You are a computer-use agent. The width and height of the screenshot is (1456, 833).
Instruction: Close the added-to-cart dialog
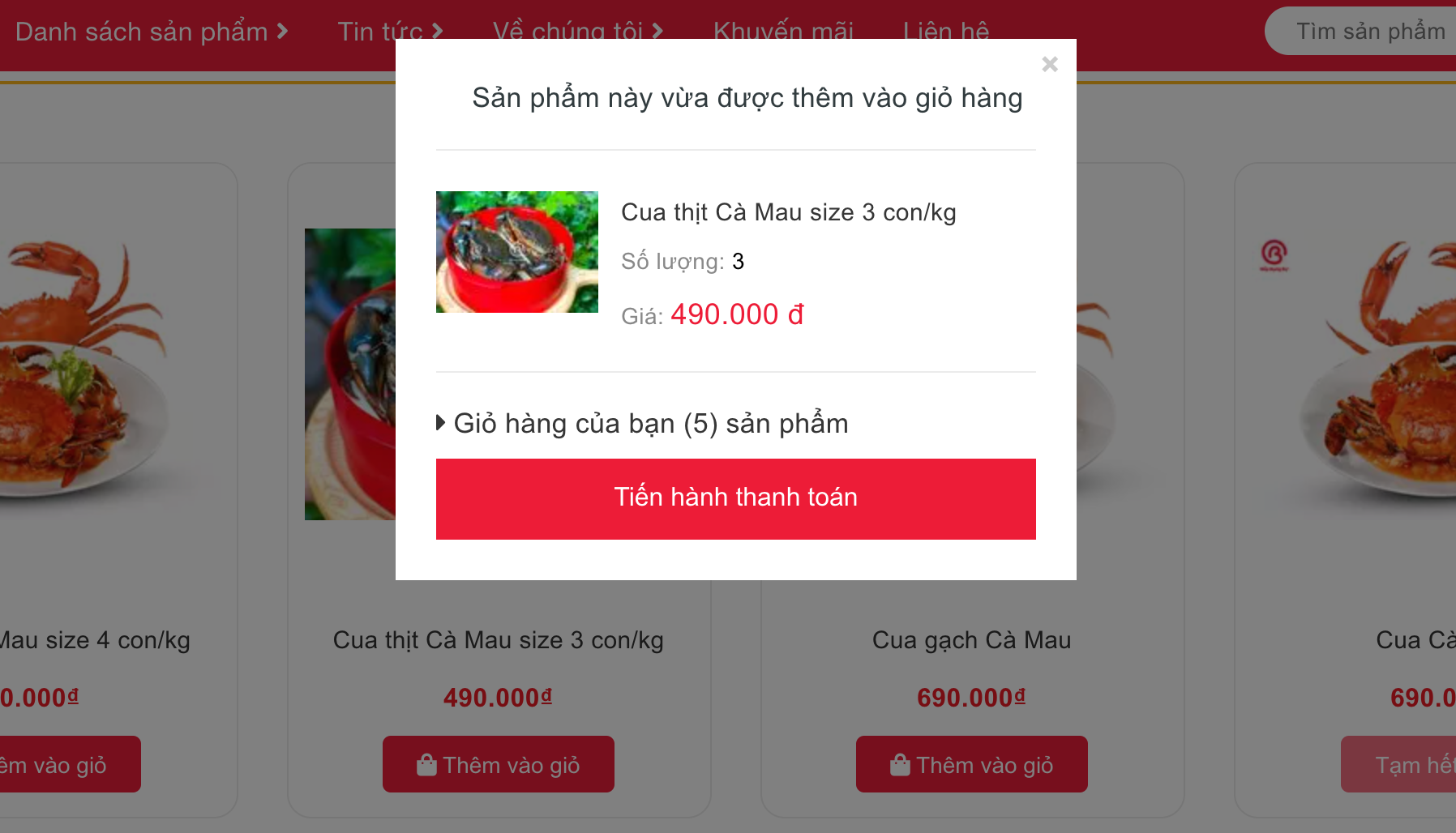coord(1050,64)
